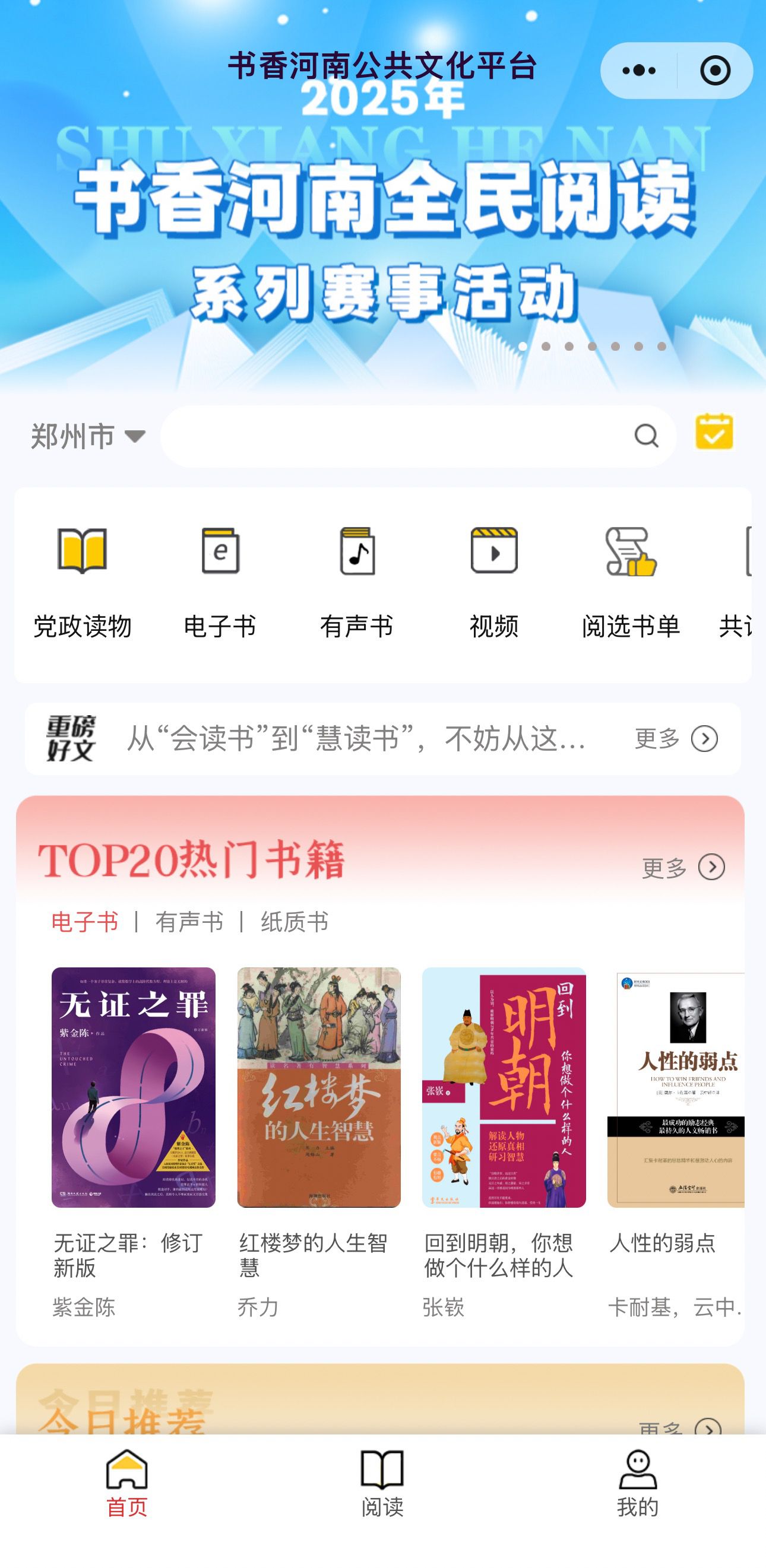This screenshot has height=1568, width=766.
Task: Switch TOP20 list to 纸质书 tab
Action: point(295,922)
